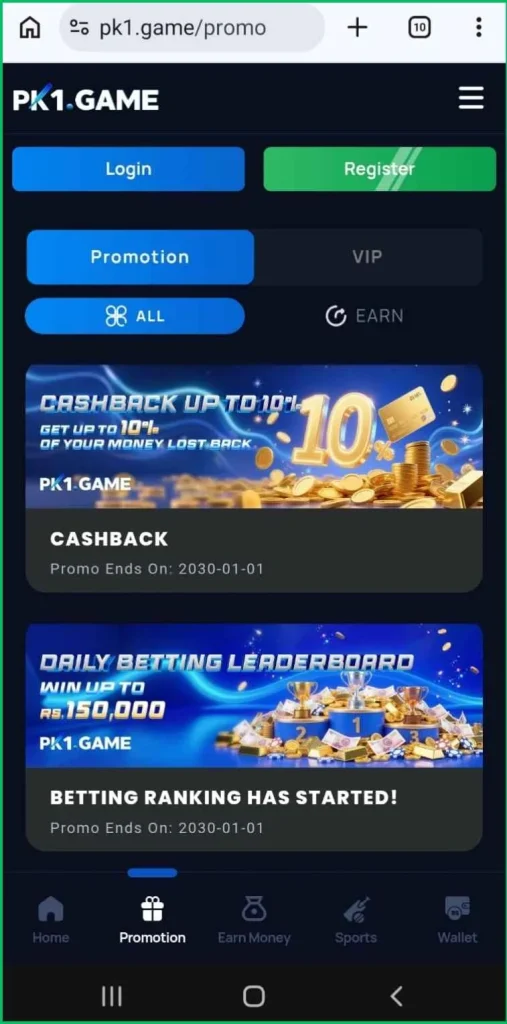This screenshot has height=1024, width=507.
Task: Go to the Home tab
Action: pyautogui.click(x=51, y=921)
